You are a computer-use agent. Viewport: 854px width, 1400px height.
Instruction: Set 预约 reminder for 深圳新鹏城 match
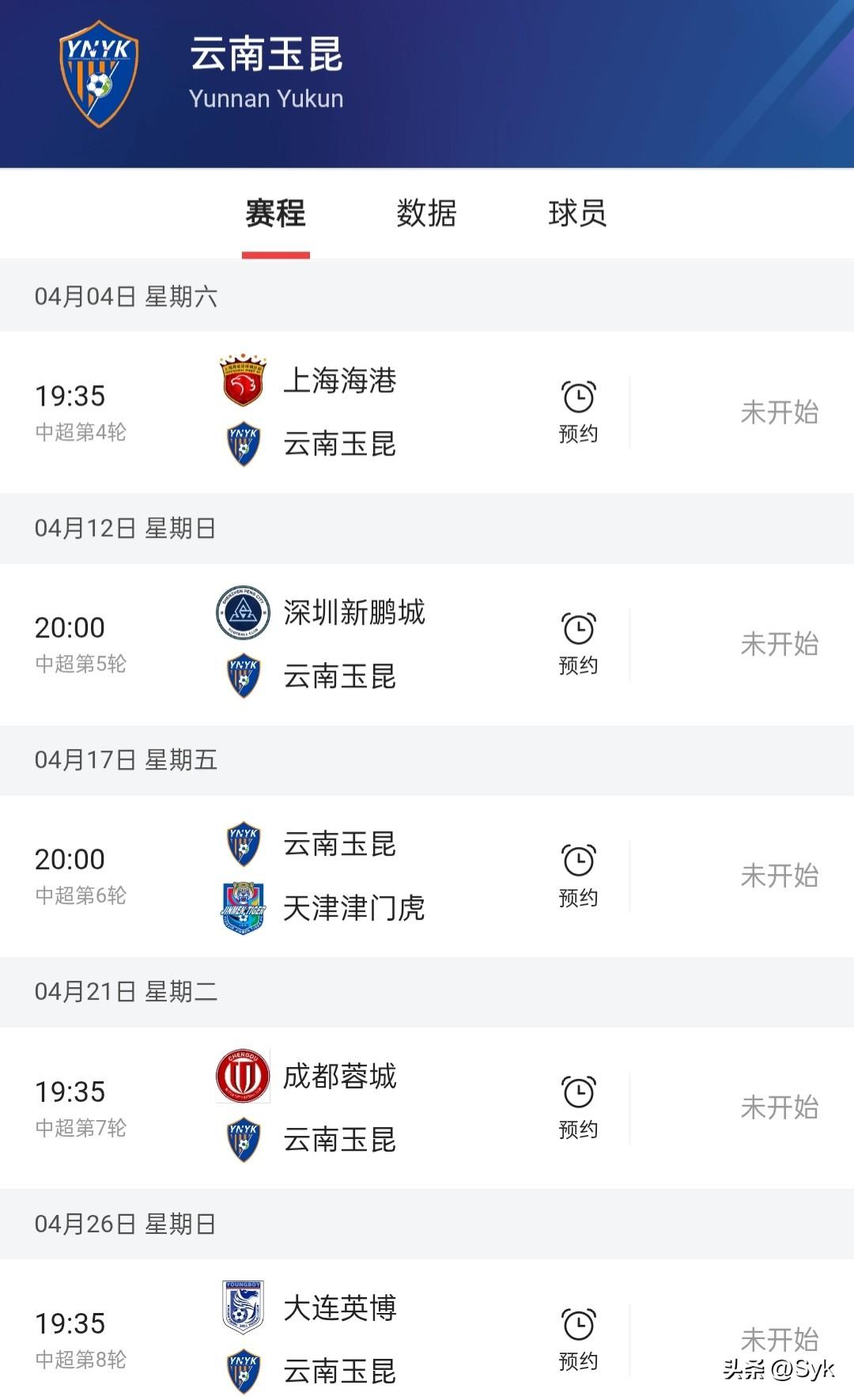click(x=578, y=644)
